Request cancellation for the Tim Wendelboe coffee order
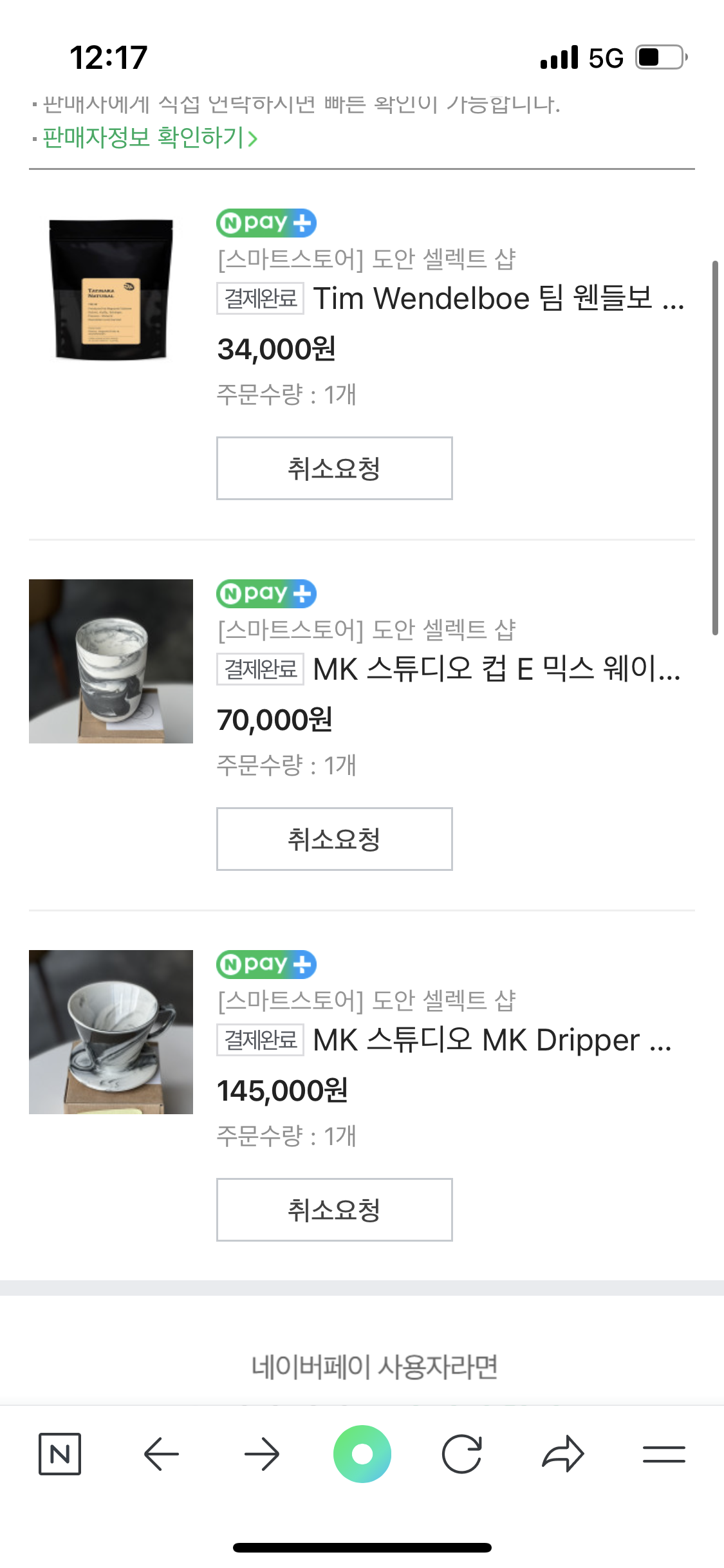The width and height of the screenshot is (724, 1568). pyautogui.click(x=333, y=468)
